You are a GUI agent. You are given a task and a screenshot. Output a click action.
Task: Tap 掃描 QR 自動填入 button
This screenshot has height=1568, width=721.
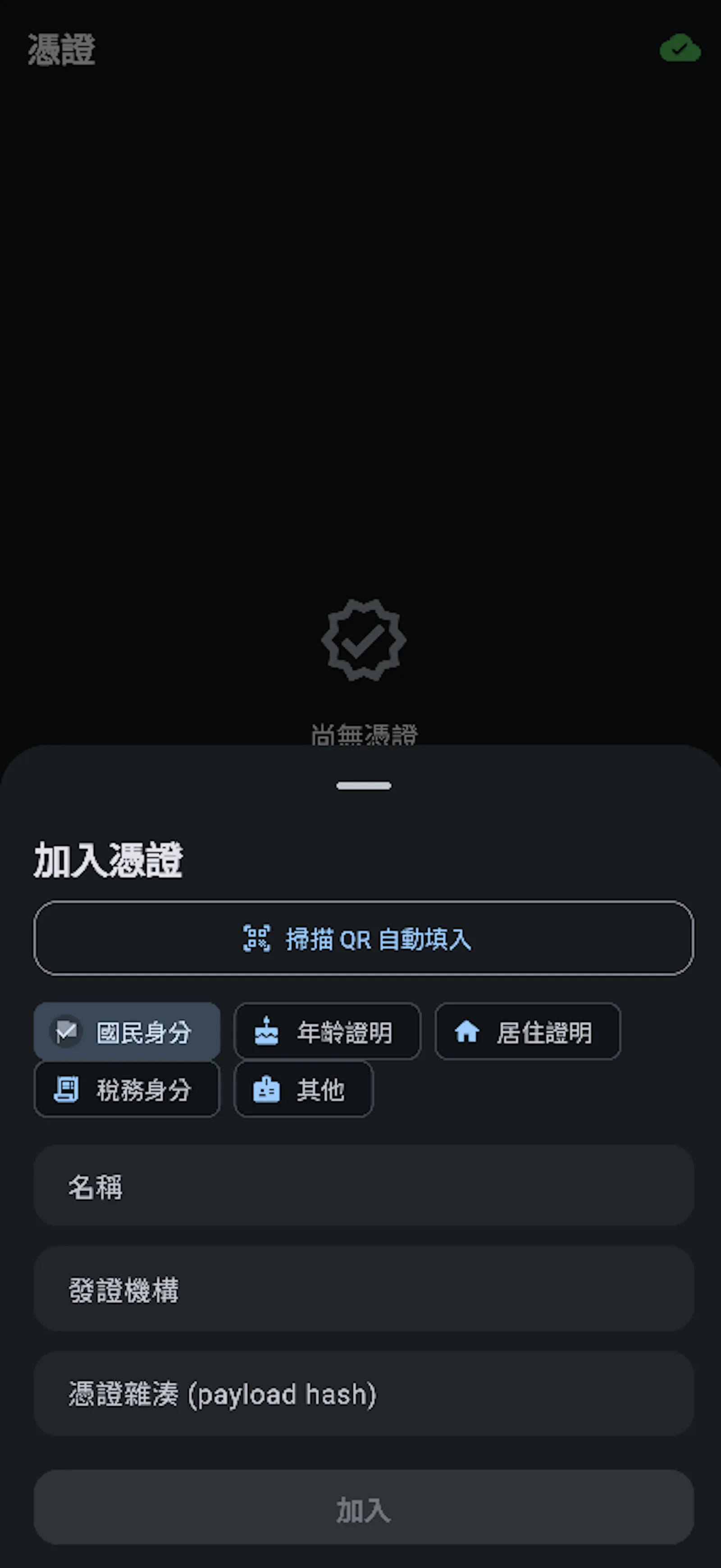tap(363, 938)
